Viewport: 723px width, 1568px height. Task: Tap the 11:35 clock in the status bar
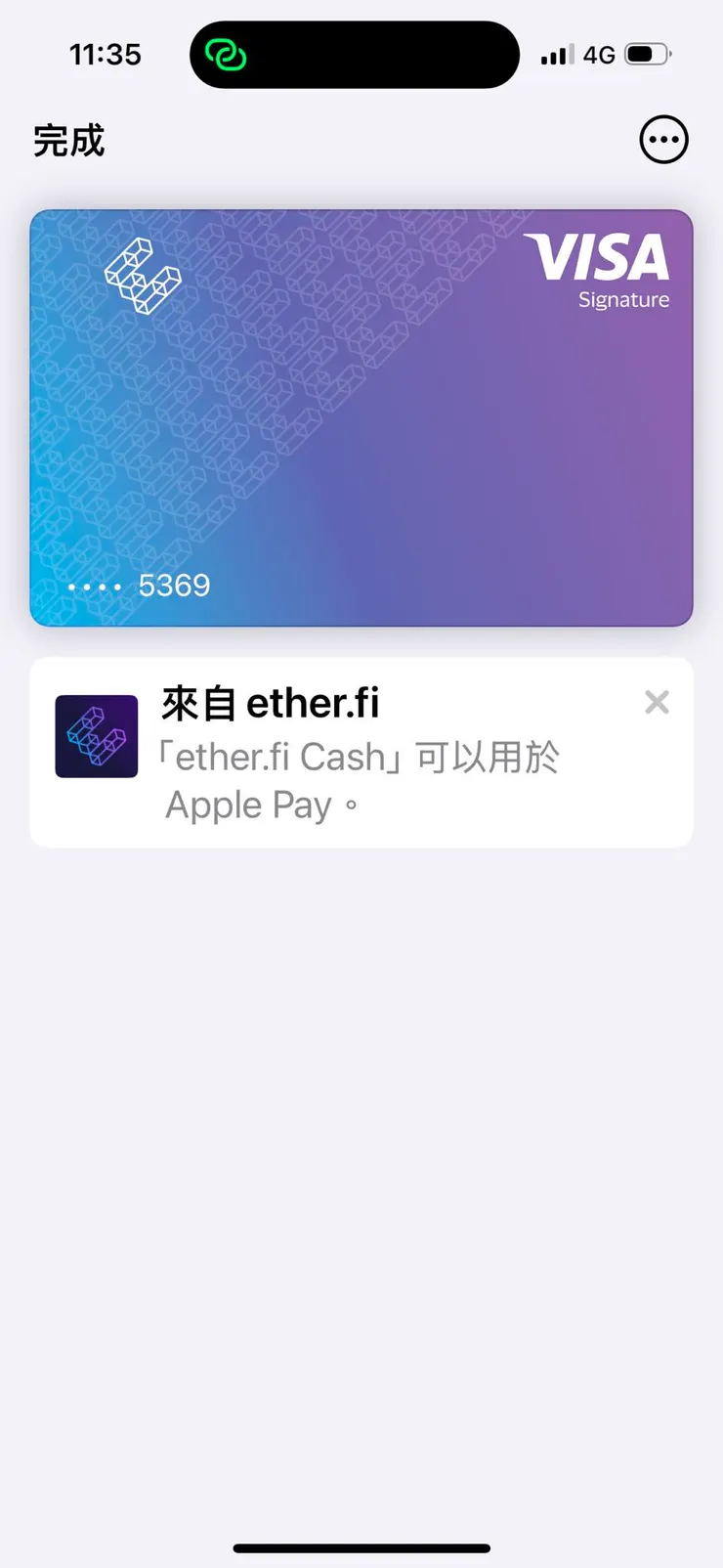pyautogui.click(x=105, y=54)
